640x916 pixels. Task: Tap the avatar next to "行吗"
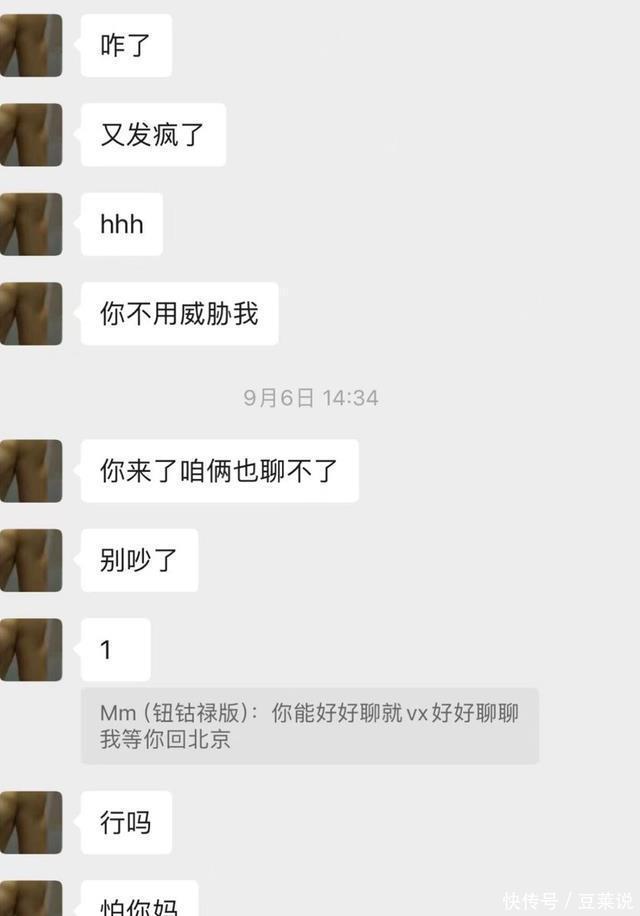[31, 823]
